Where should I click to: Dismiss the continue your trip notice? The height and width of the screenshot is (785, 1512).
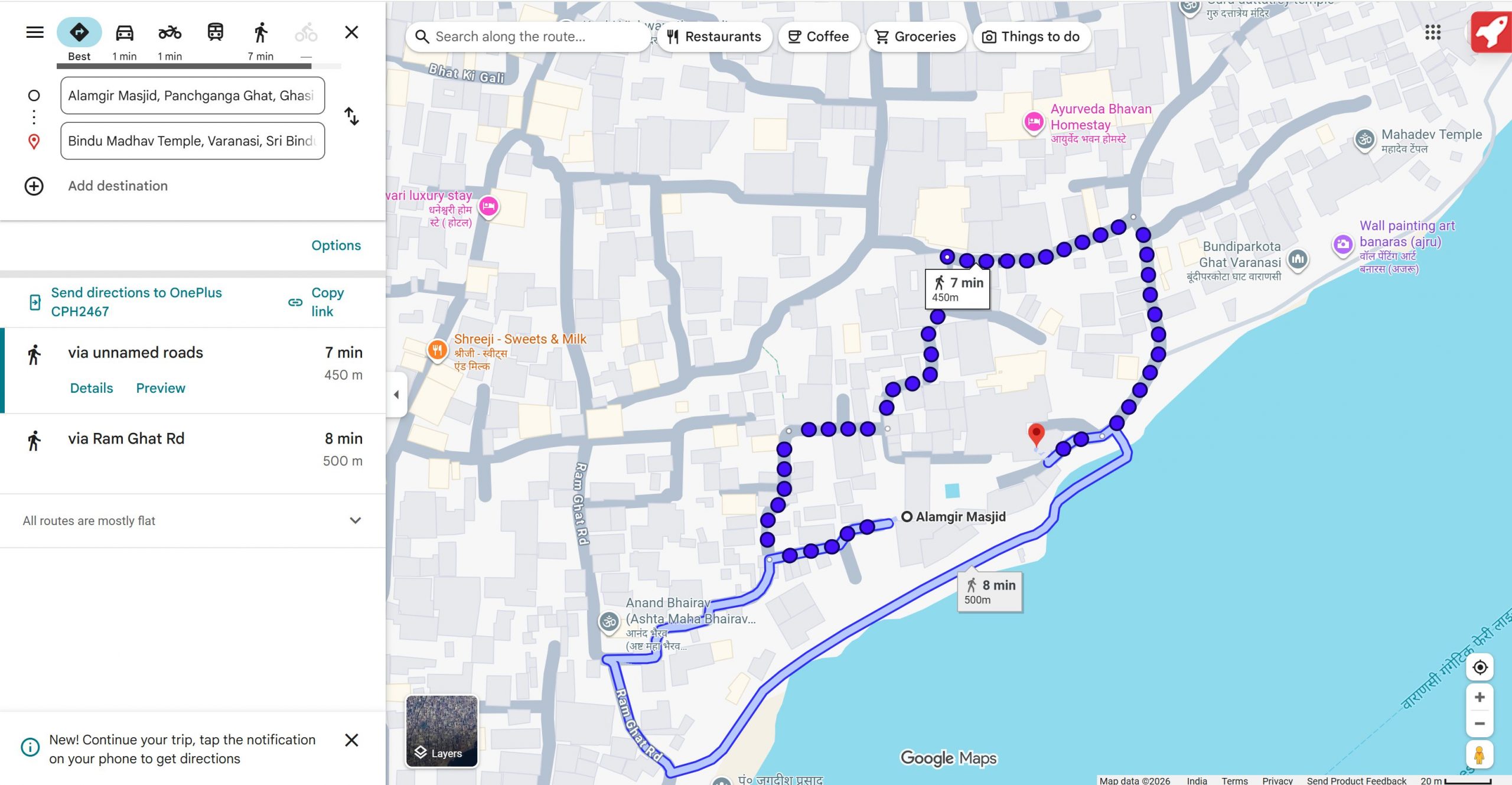[351, 740]
